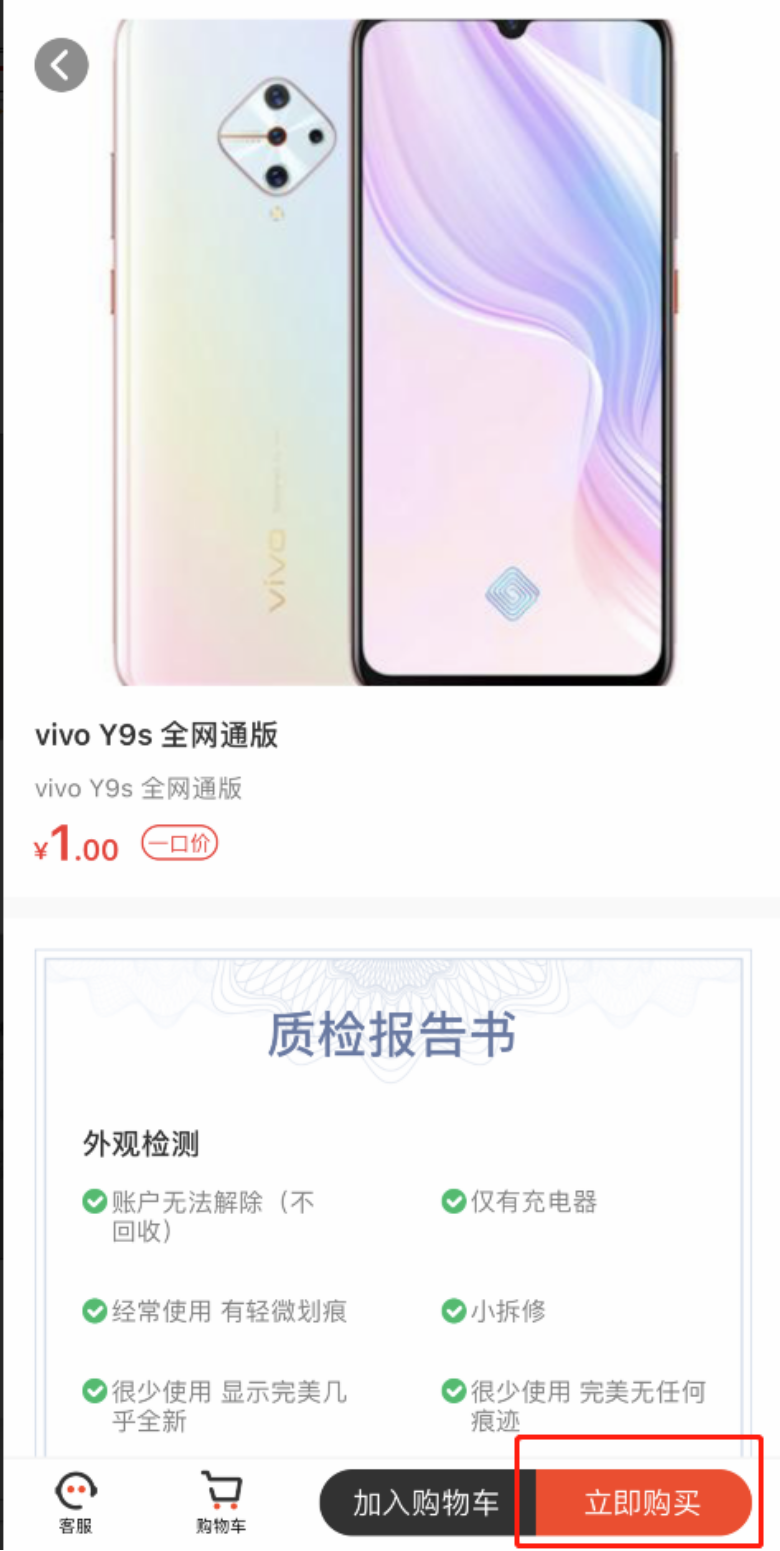The height and width of the screenshot is (1551, 780).
Task: Tap 立即购买 to buy now
Action: [x=643, y=1503]
